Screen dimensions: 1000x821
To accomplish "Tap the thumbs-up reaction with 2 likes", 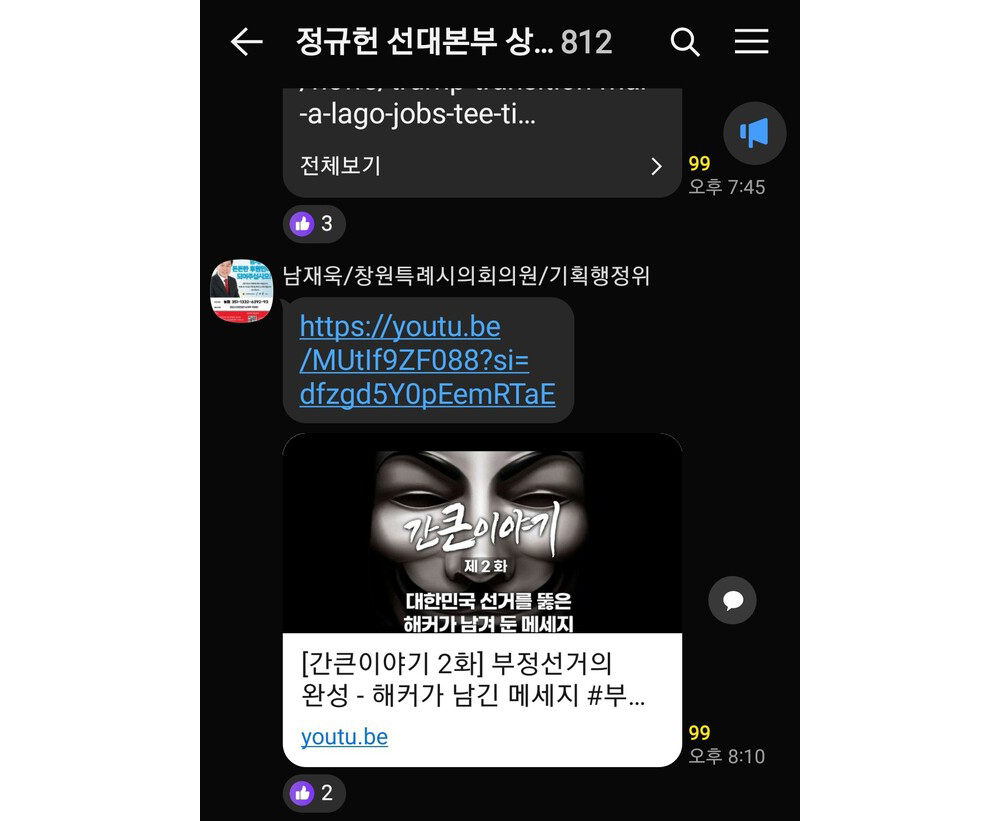I will pyautogui.click(x=314, y=793).
